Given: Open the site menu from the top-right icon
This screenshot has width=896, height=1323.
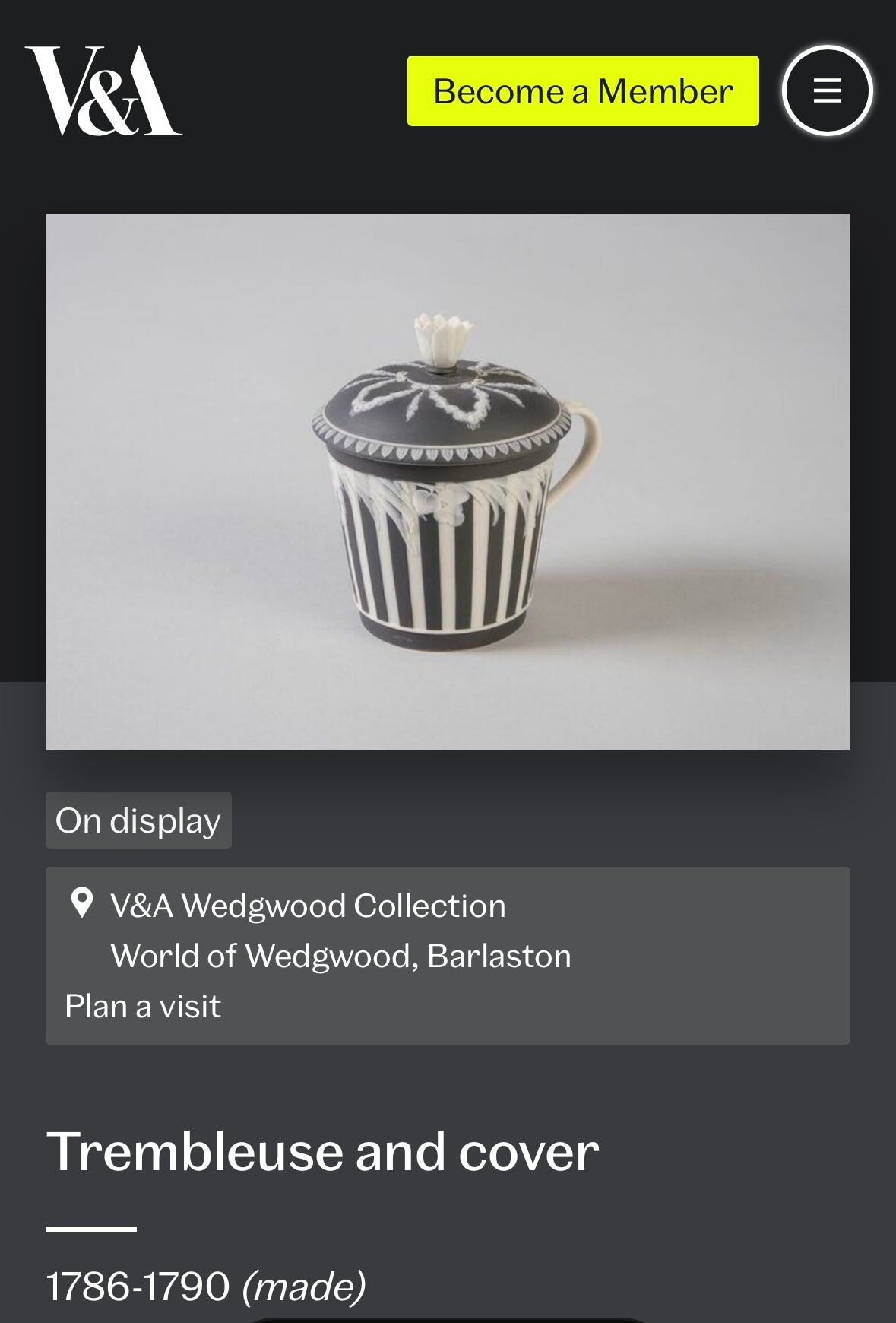Looking at the screenshot, I should click(827, 90).
